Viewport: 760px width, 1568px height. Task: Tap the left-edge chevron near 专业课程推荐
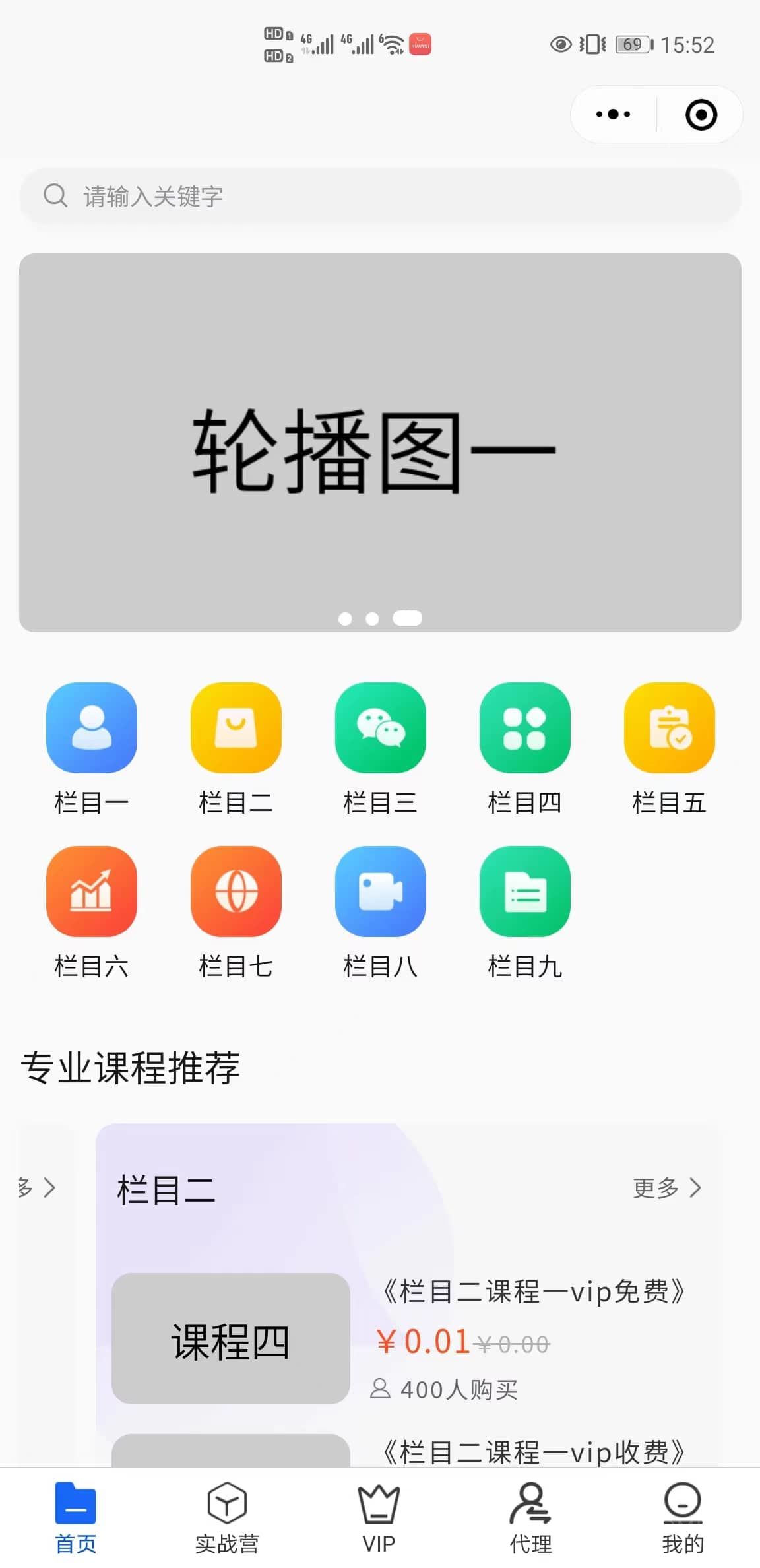click(x=47, y=1188)
